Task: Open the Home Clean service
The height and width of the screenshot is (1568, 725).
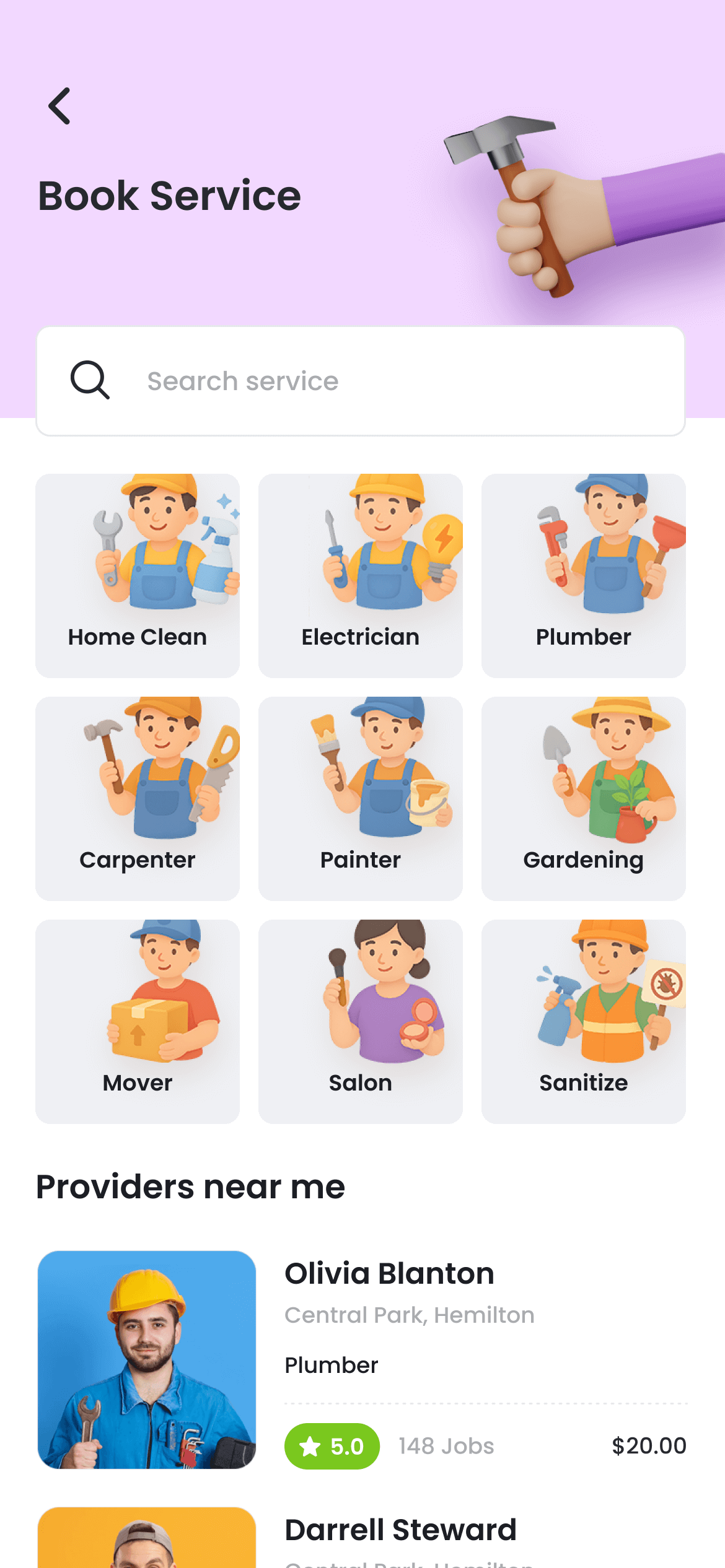Action: [138, 575]
